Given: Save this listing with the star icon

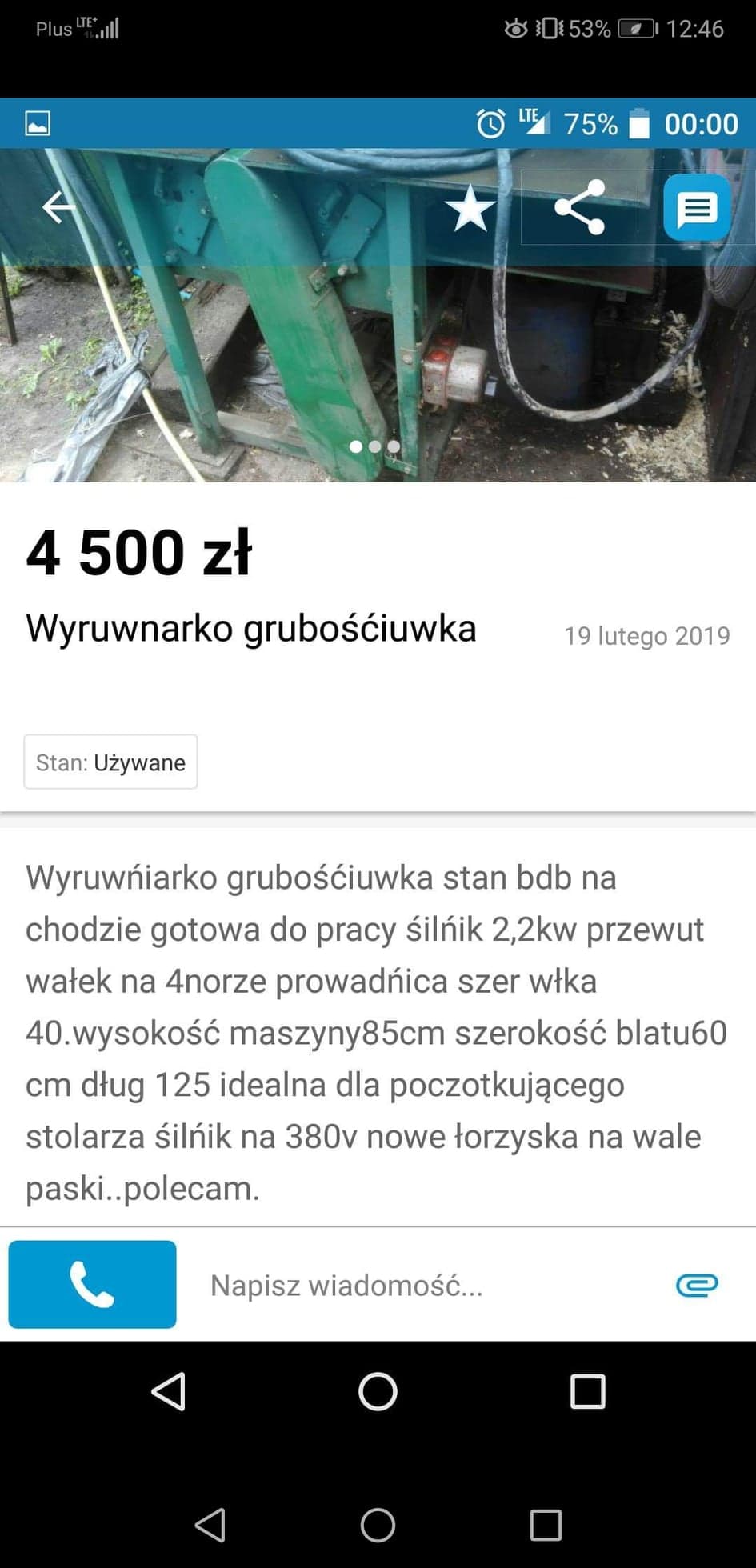Looking at the screenshot, I should [470, 208].
